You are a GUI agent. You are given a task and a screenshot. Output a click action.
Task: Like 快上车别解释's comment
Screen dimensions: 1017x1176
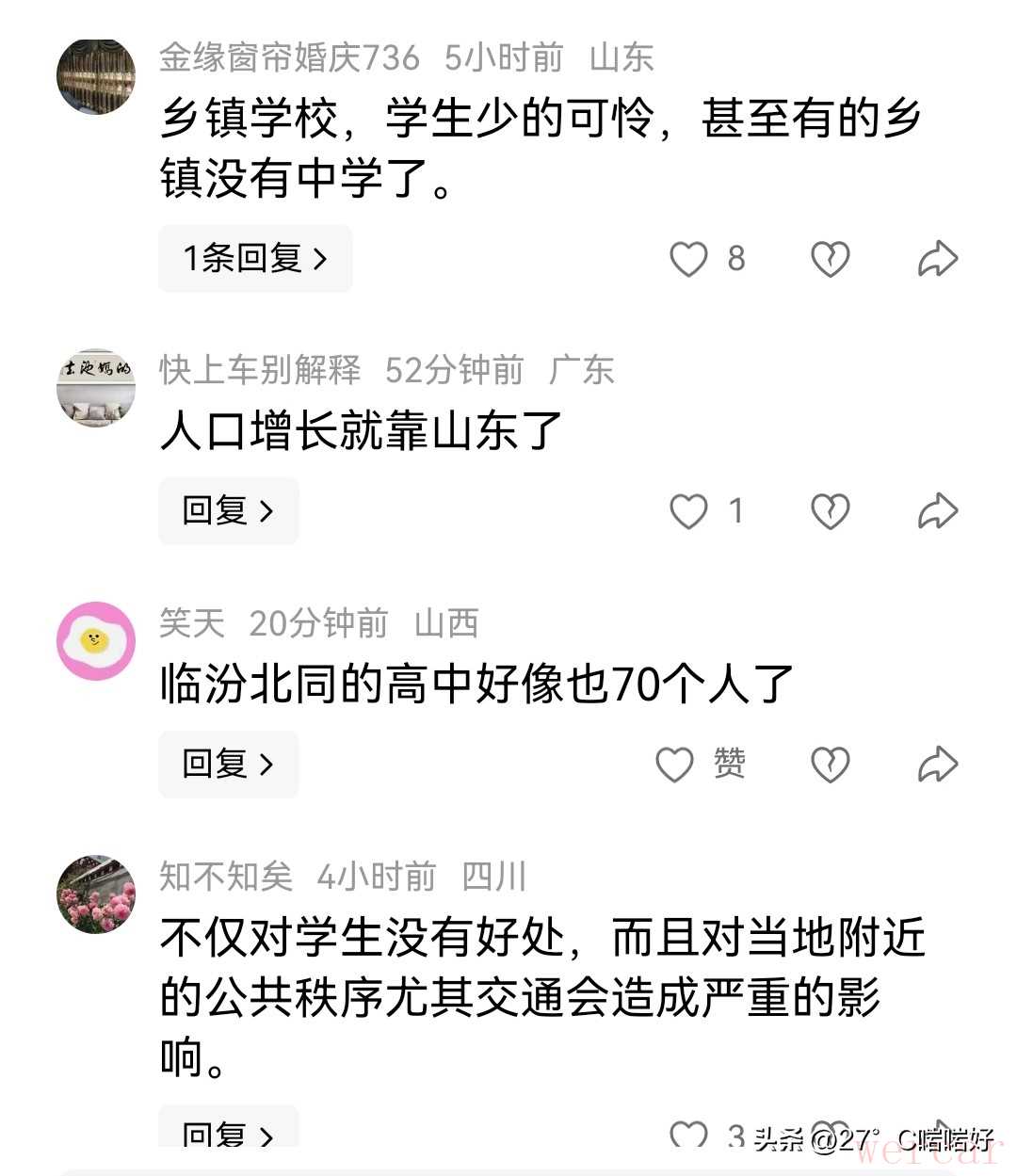688,511
